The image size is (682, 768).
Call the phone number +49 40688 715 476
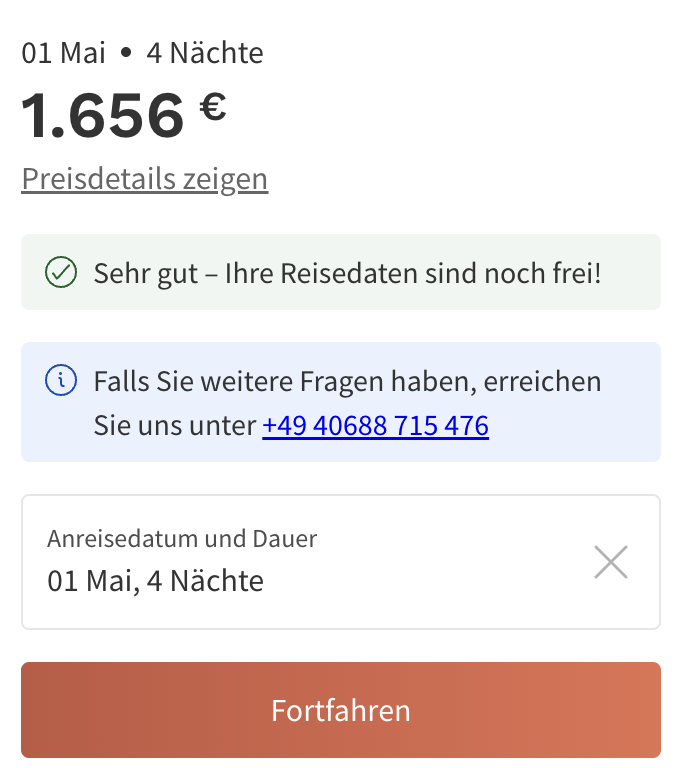tap(375, 426)
